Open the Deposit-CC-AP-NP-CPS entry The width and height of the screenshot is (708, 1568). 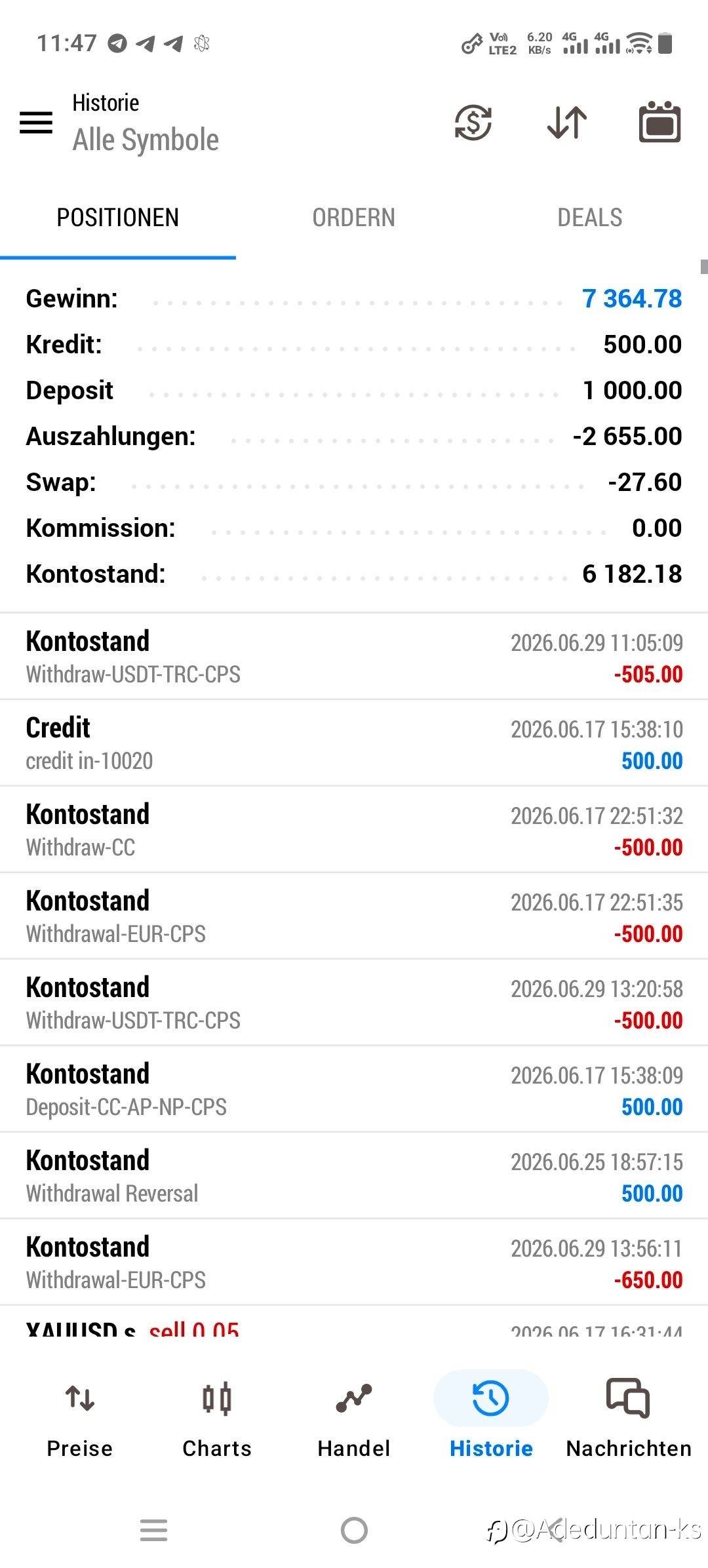[x=354, y=1089]
